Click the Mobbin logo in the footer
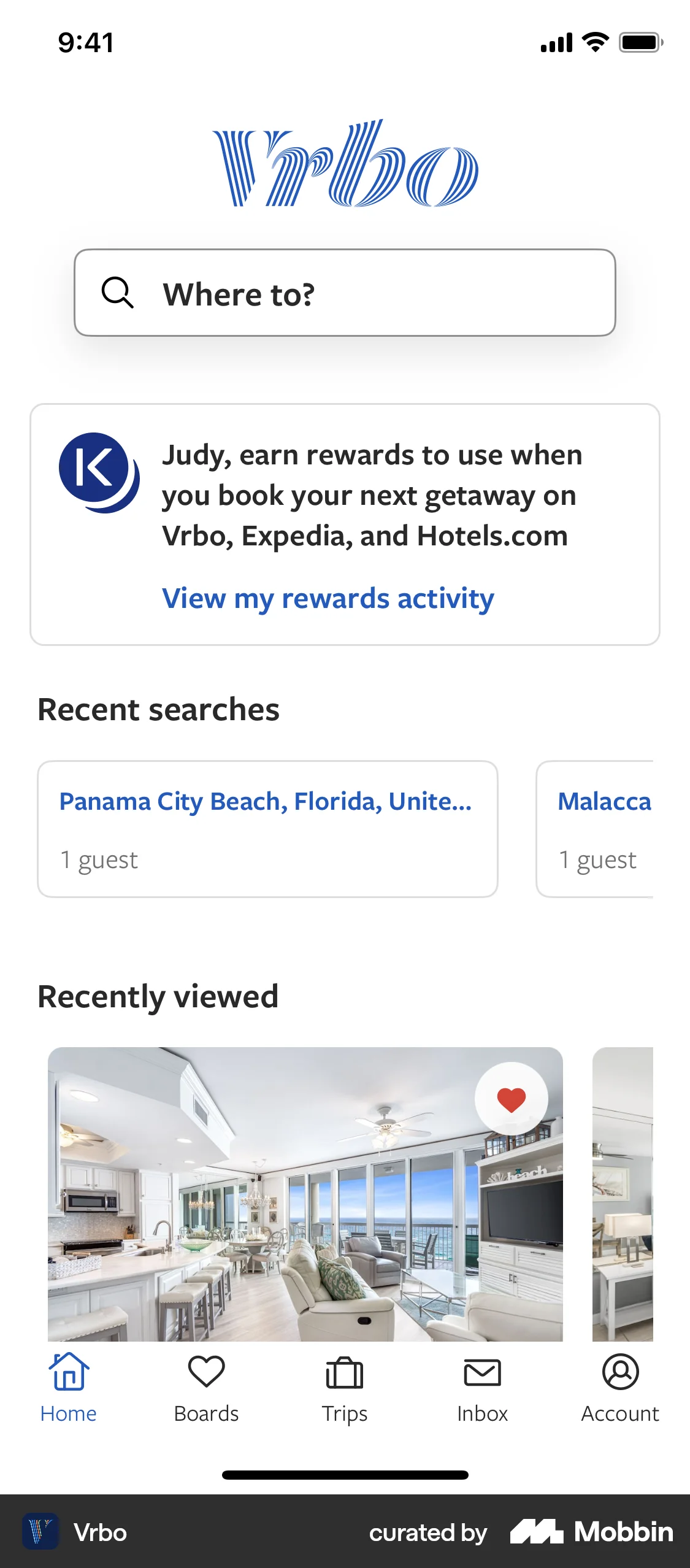 click(x=591, y=1532)
